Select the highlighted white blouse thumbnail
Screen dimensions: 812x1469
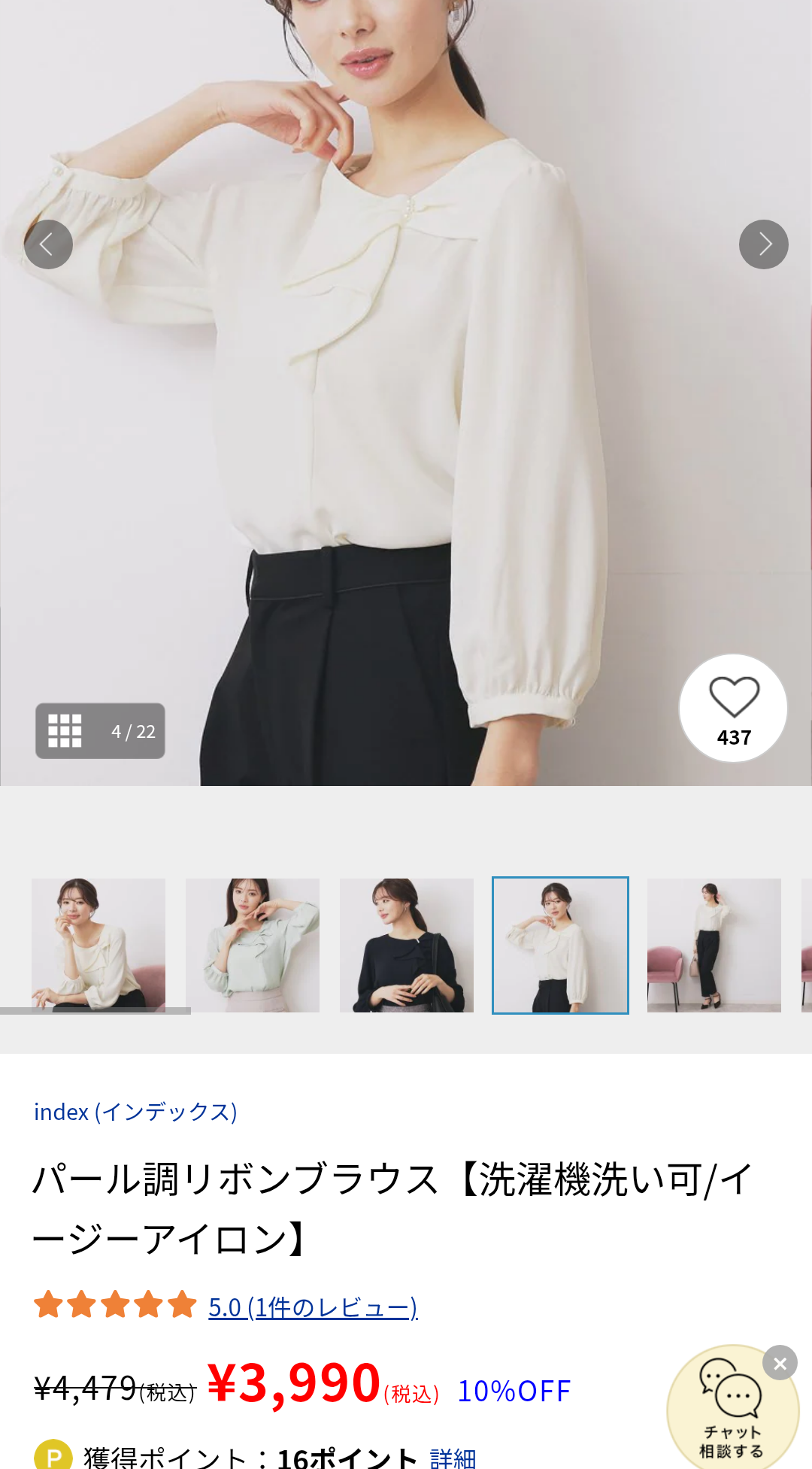click(x=560, y=945)
